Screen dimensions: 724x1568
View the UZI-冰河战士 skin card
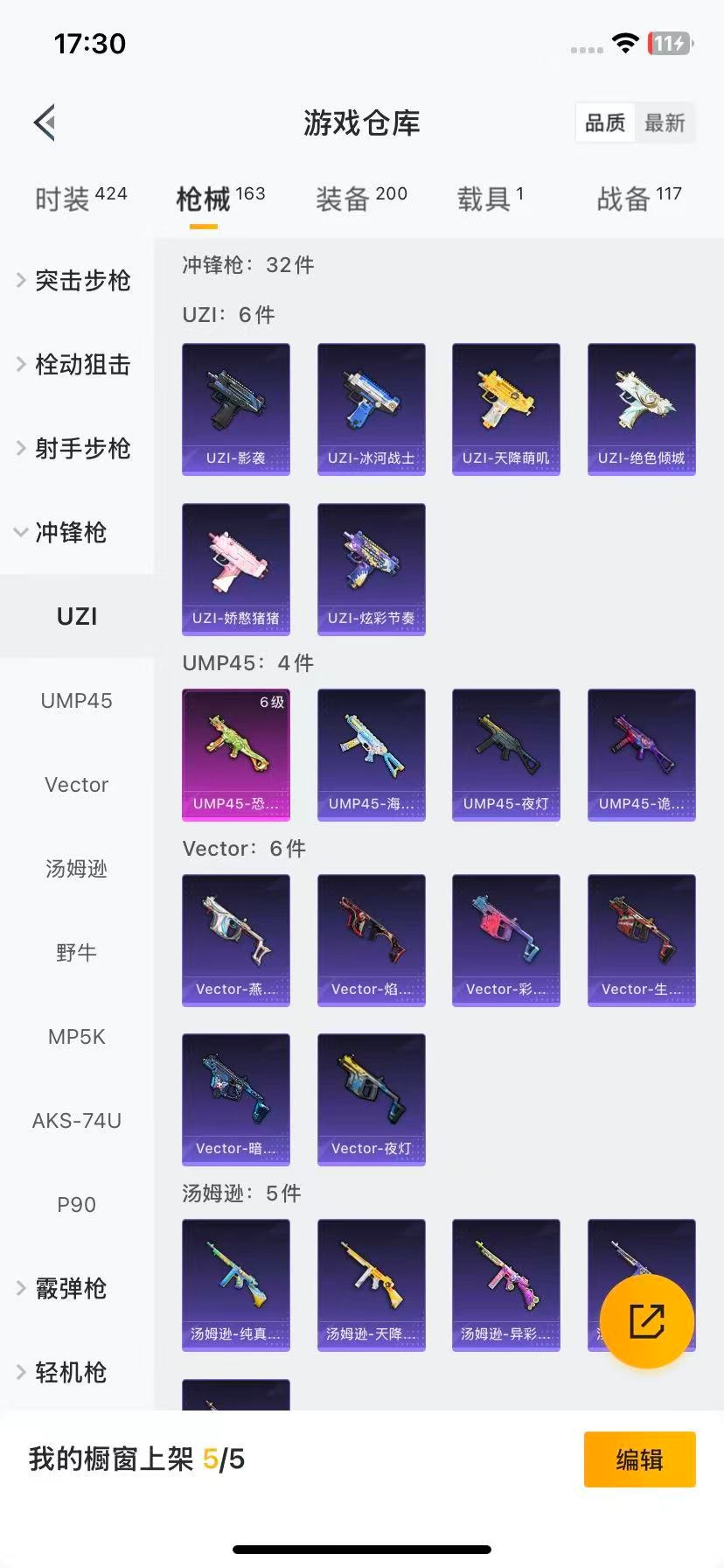(x=371, y=409)
